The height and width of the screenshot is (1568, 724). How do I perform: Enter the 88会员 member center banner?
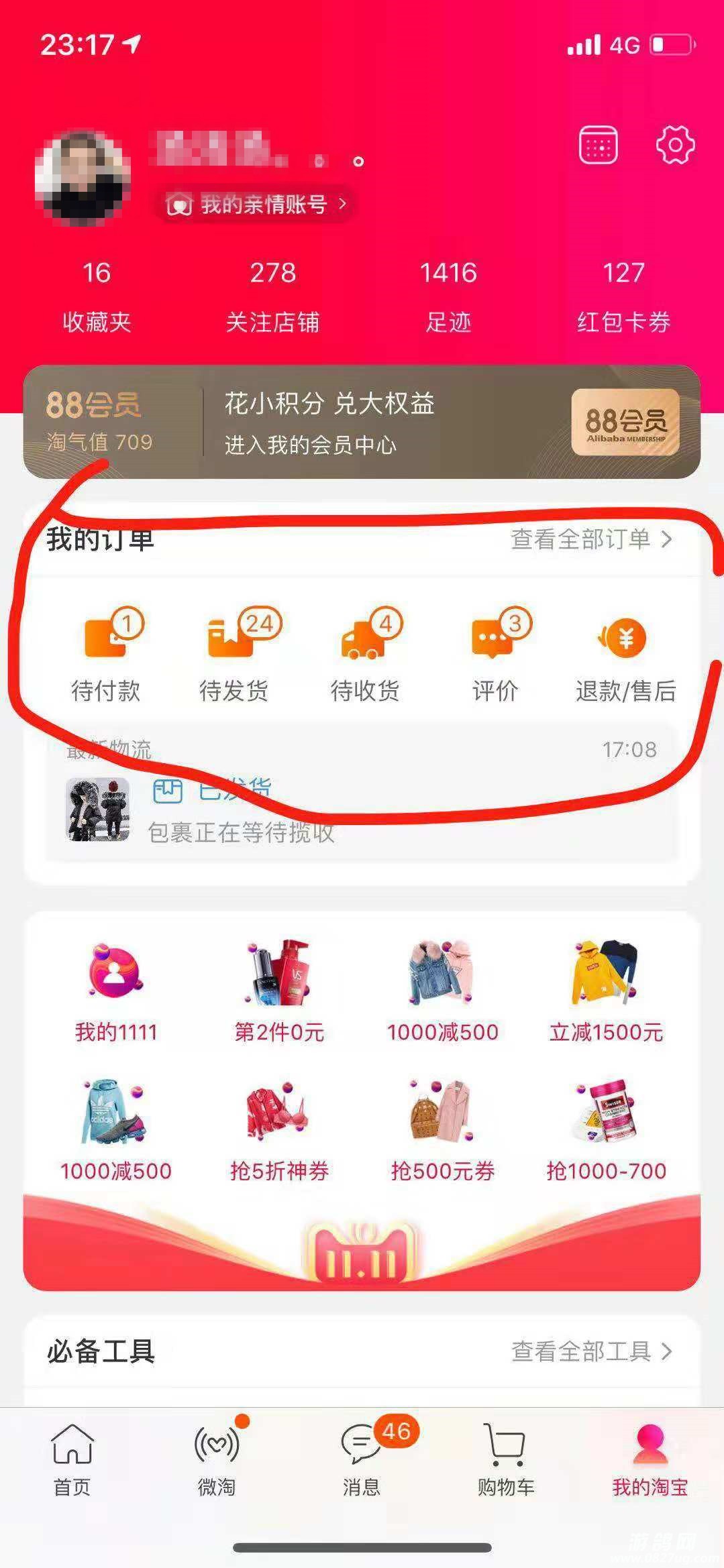[x=362, y=423]
